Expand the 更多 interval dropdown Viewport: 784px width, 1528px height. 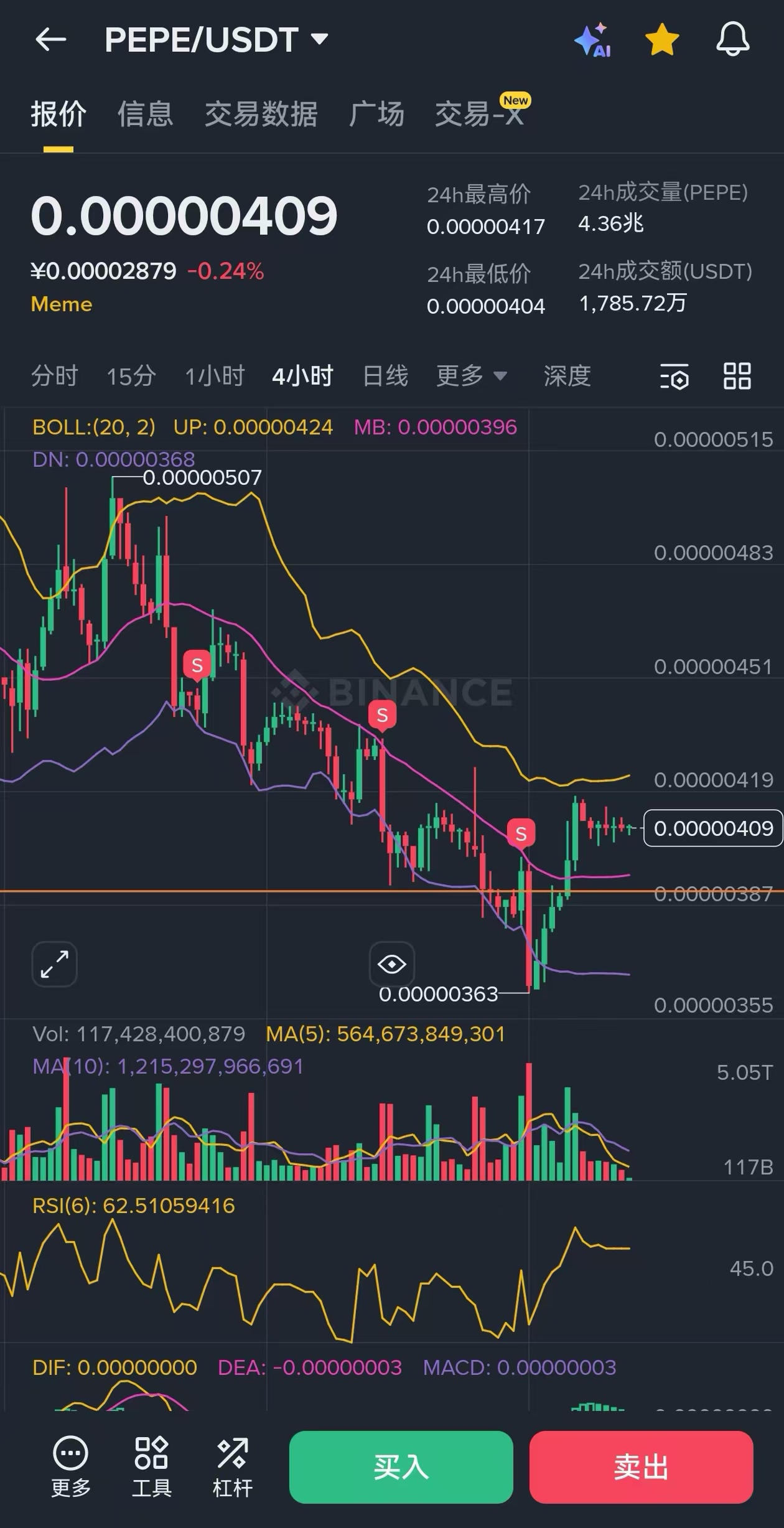[x=471, y=376]
